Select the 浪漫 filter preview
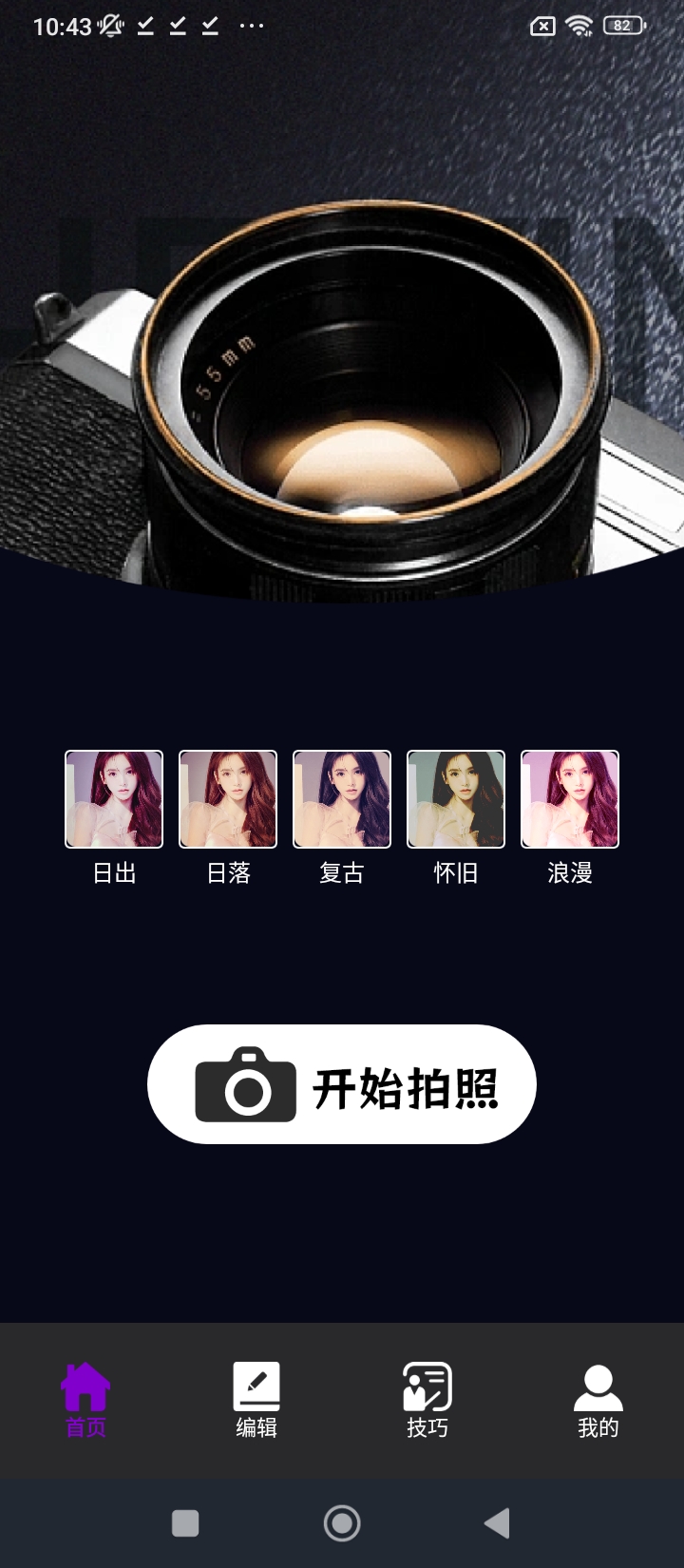This screenshot has width=684, height=1568. tap(570, 799)
